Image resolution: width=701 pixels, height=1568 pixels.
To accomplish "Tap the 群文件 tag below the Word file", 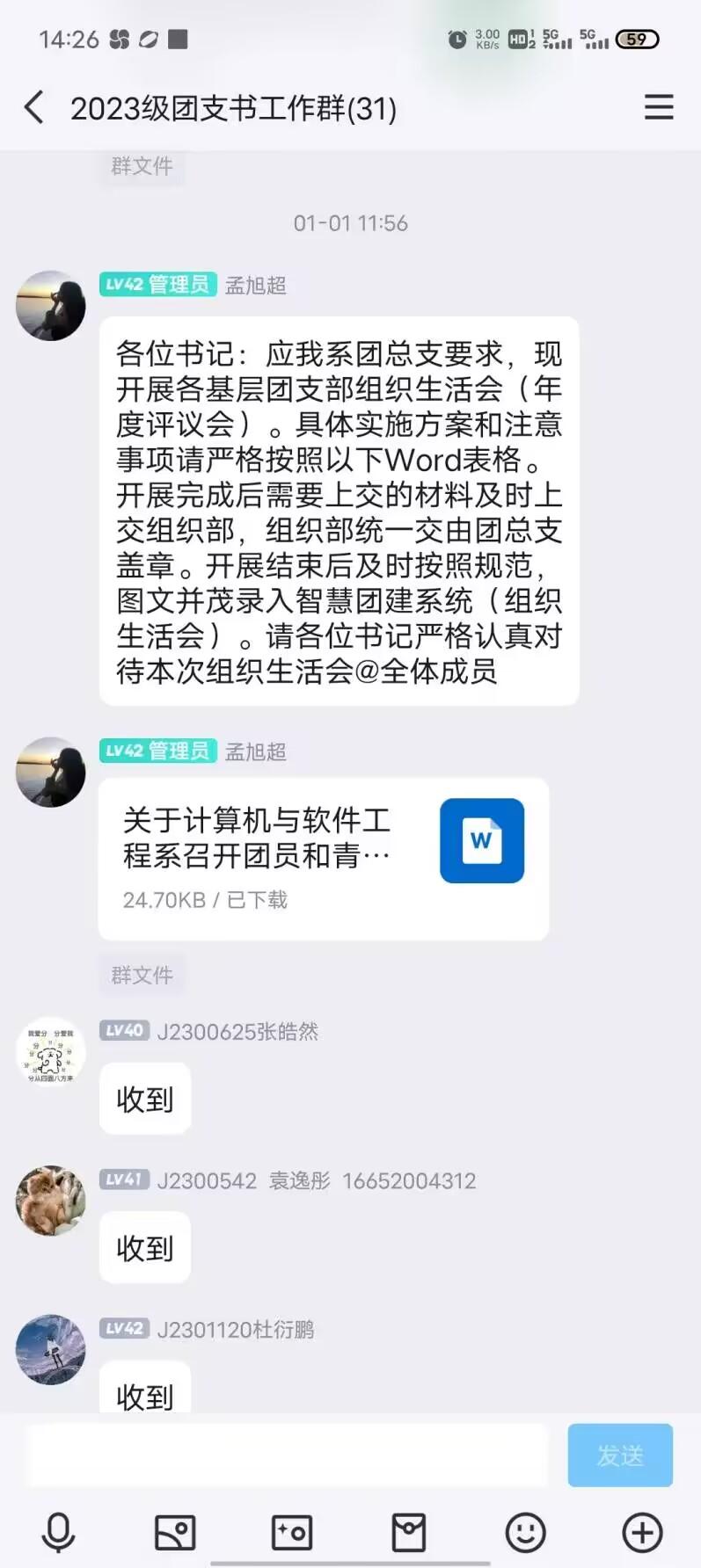I will tap(142, 975).
